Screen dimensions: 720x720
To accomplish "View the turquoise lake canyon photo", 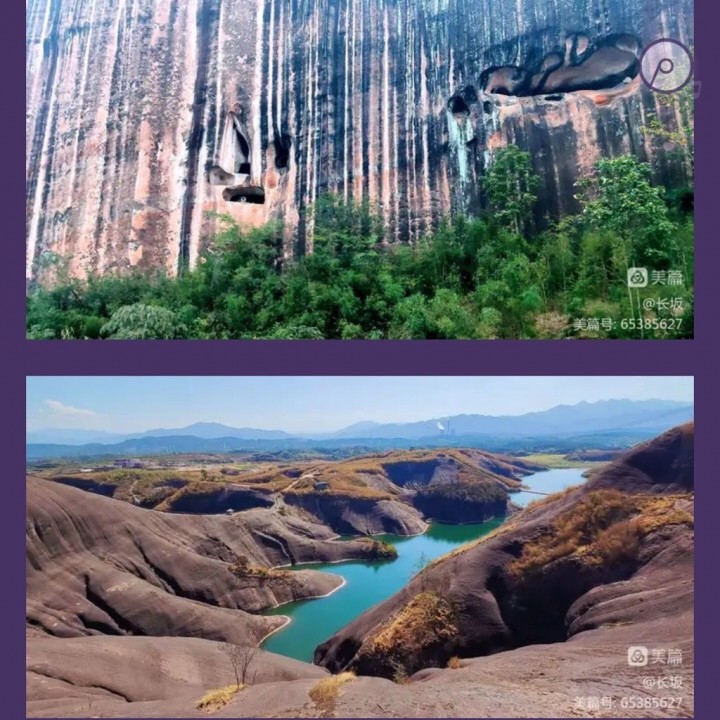I will point(360,545).
